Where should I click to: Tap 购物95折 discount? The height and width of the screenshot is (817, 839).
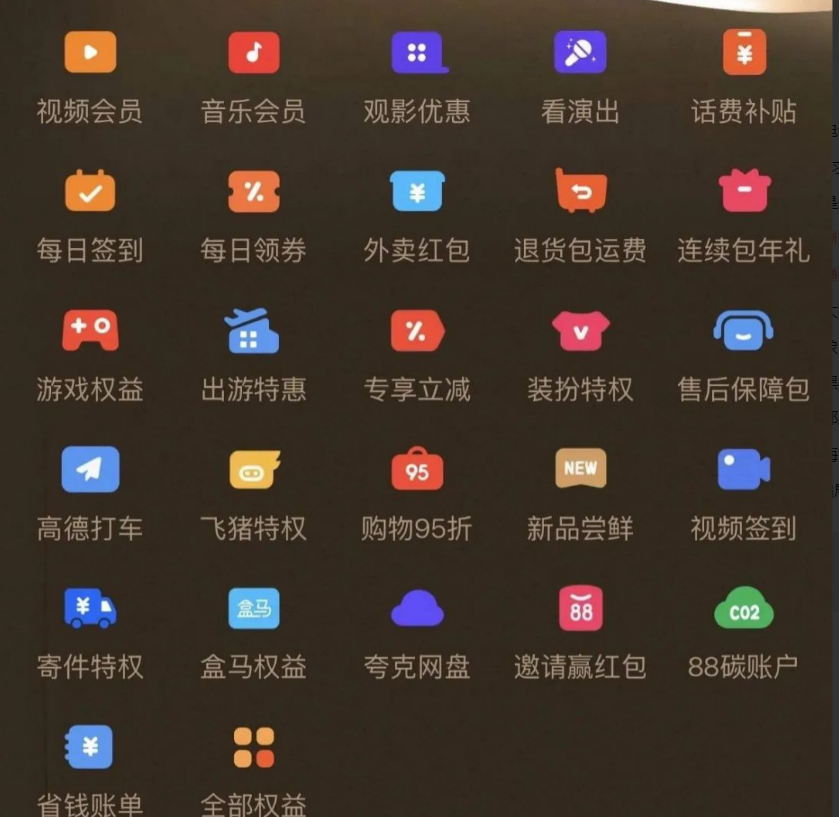(x=417, y=469)
